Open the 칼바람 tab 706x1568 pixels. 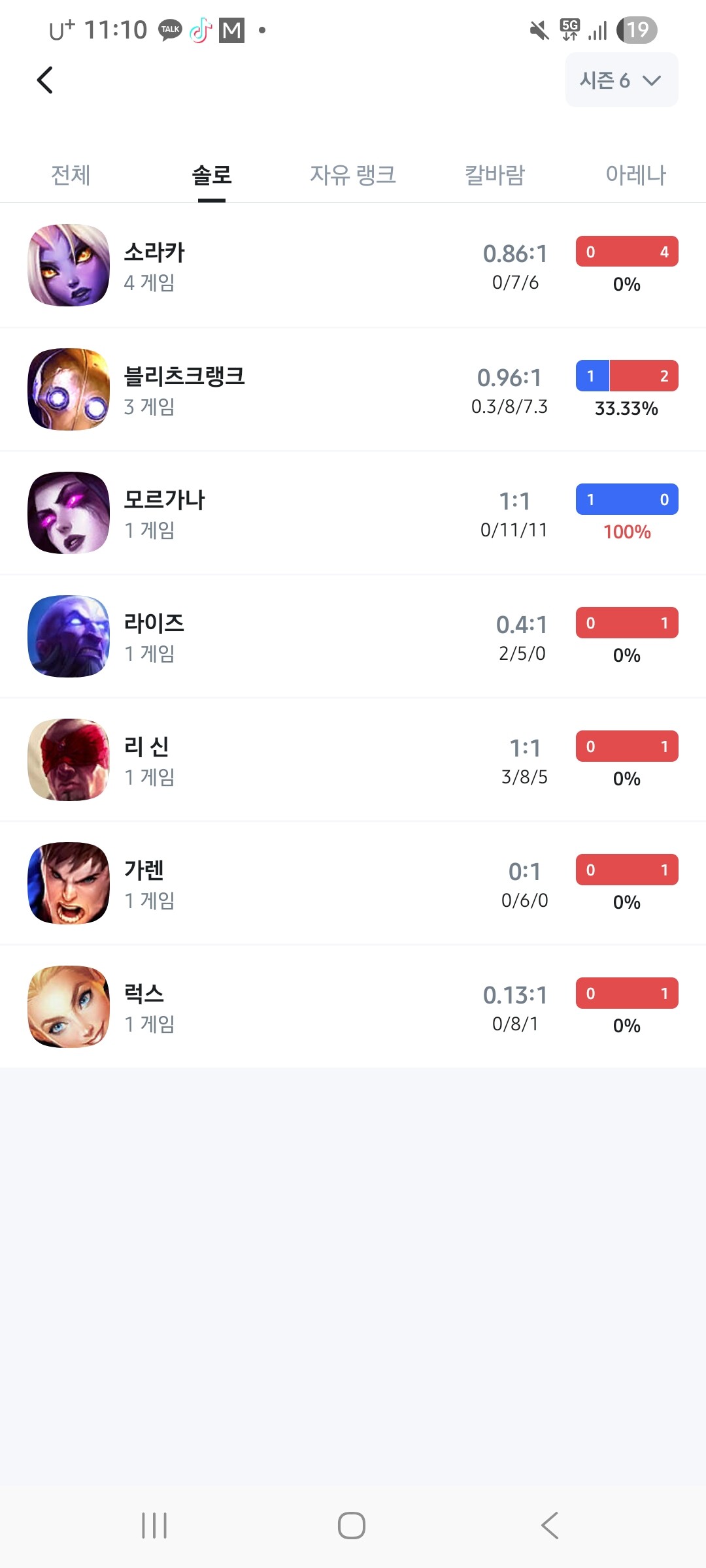tap(495, 175)
